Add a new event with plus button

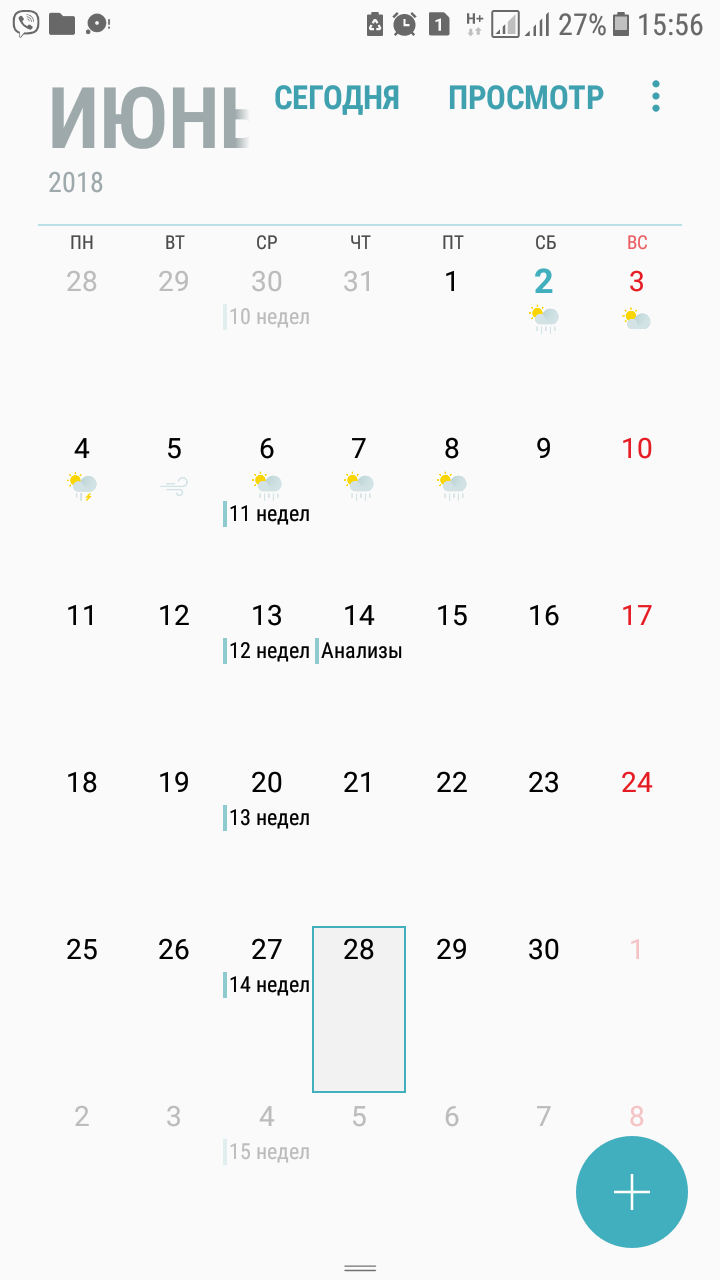click(x=632, y=1192)
